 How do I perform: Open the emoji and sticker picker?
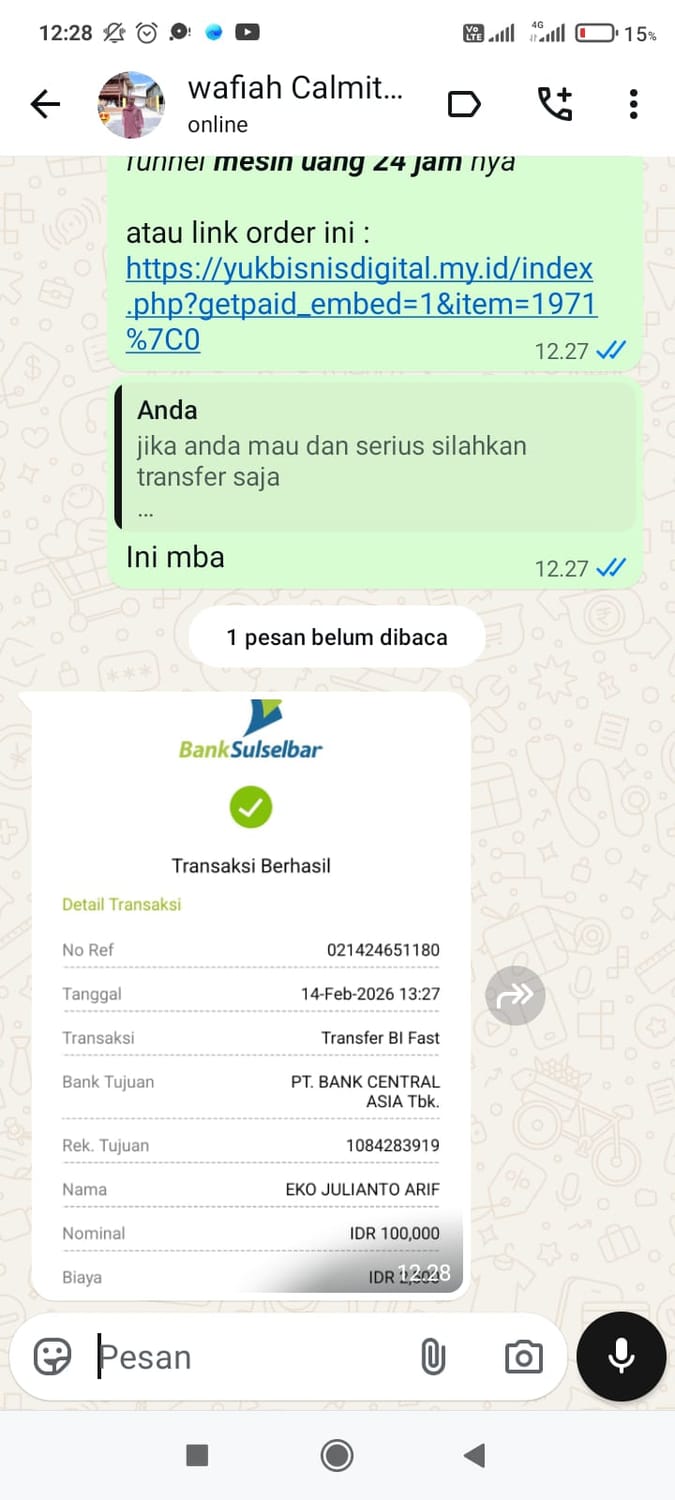click(x=52, y=1357)
